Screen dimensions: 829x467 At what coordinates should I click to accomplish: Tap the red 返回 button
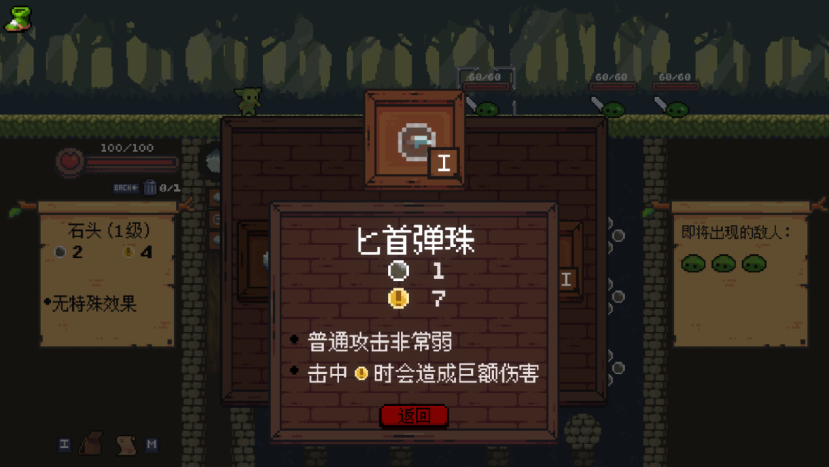(x=414, y=415)
